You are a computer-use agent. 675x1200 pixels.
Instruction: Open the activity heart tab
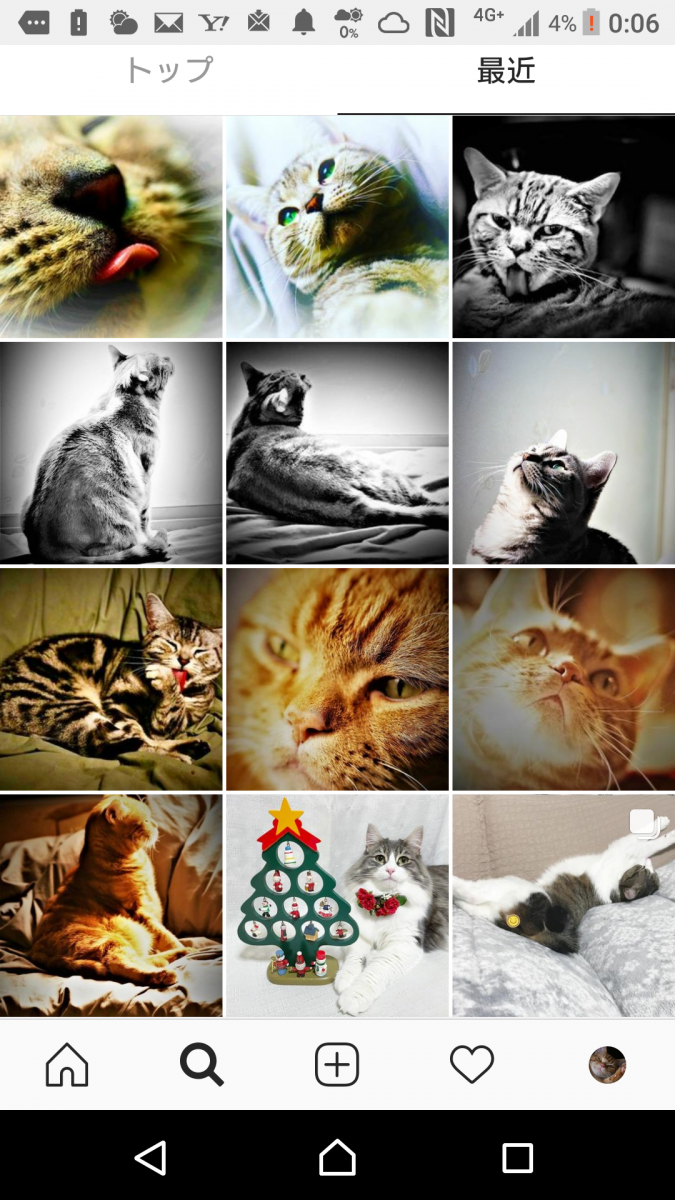coord(472,1065)
